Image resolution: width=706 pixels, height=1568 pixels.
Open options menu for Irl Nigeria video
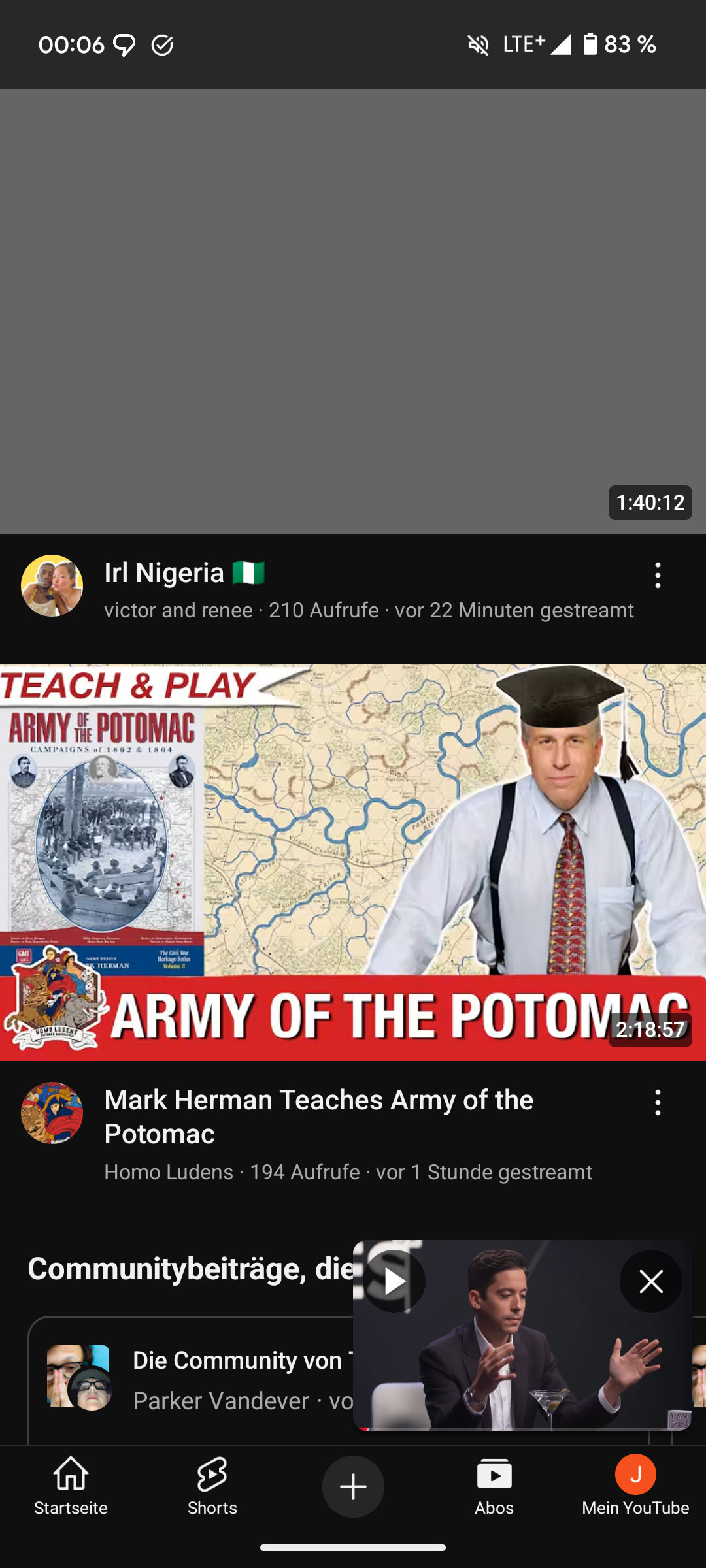coord(658,576)
